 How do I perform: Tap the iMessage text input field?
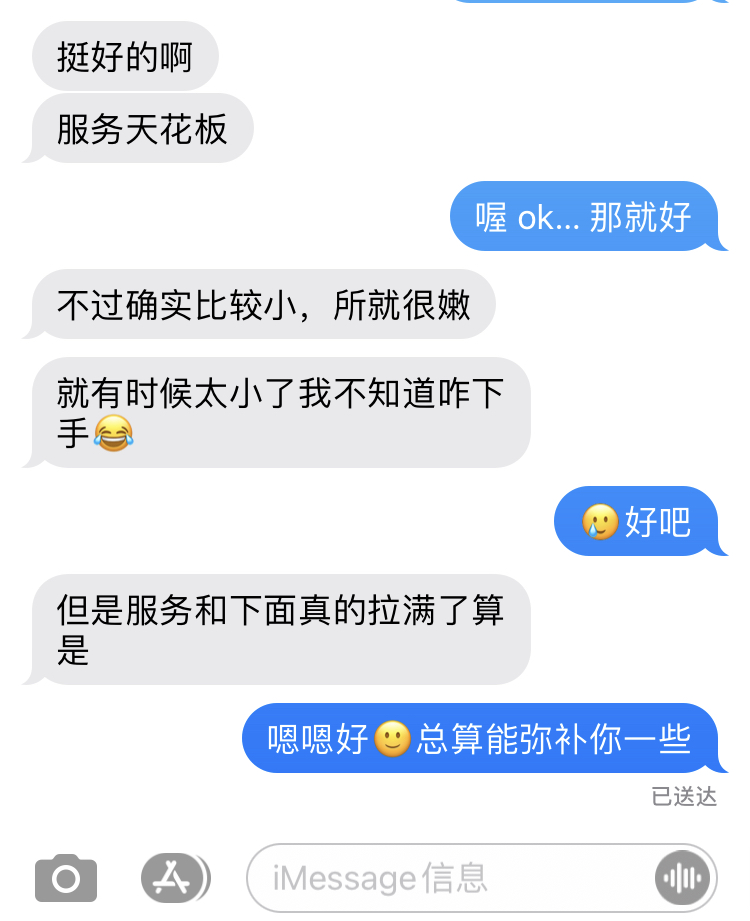pyautogui.click(x=450, y=878)
